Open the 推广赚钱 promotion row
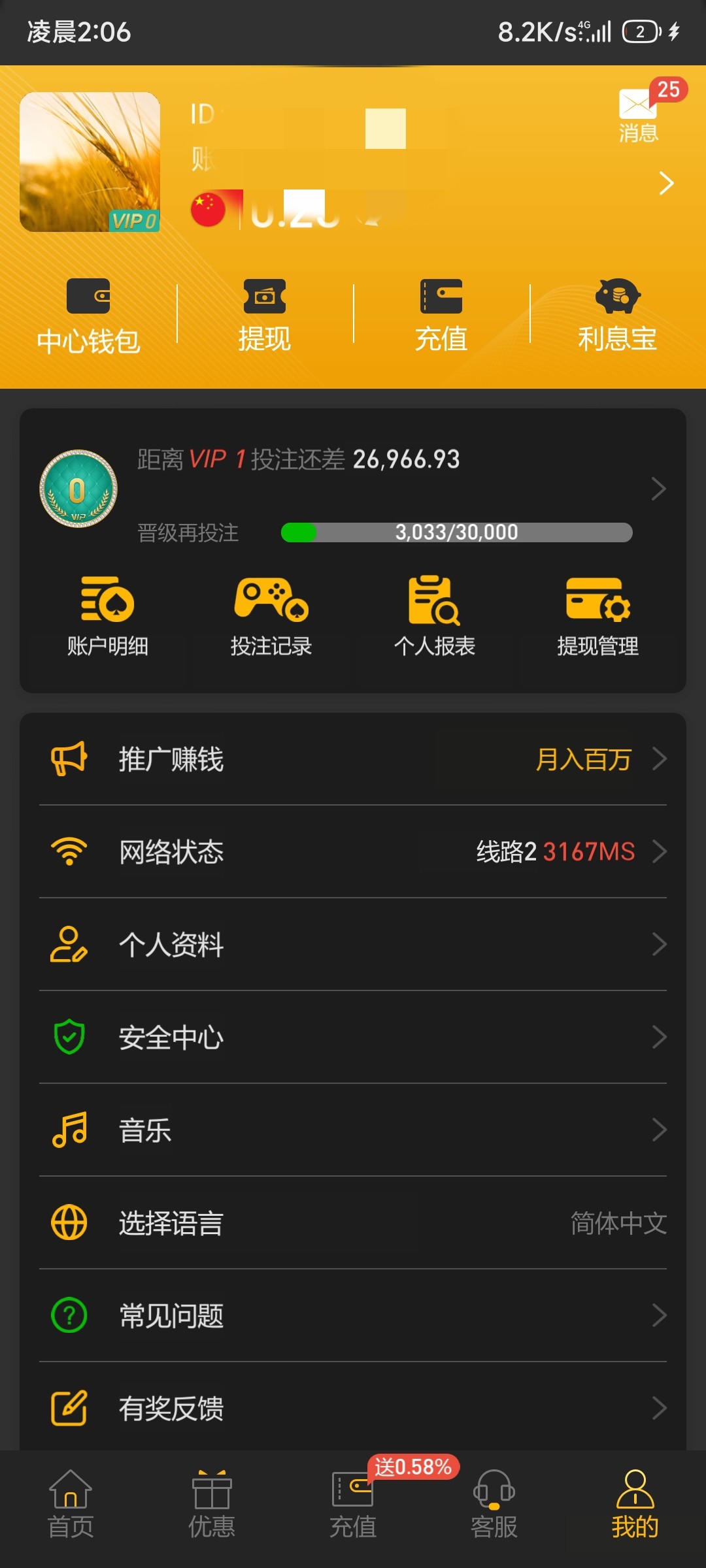Image resolution: width=706 pixels, height=1568 pixels. point(353,759)
